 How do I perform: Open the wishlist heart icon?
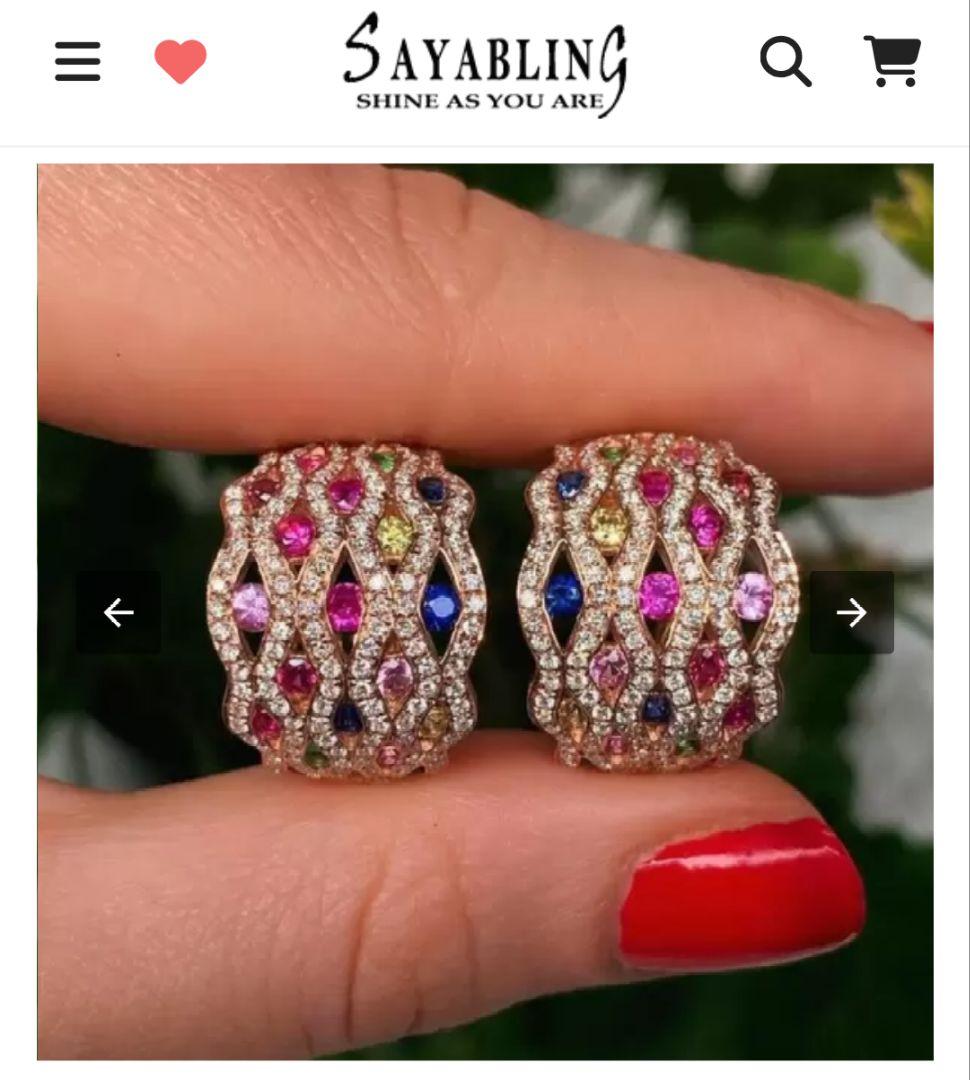pos(180,61)
